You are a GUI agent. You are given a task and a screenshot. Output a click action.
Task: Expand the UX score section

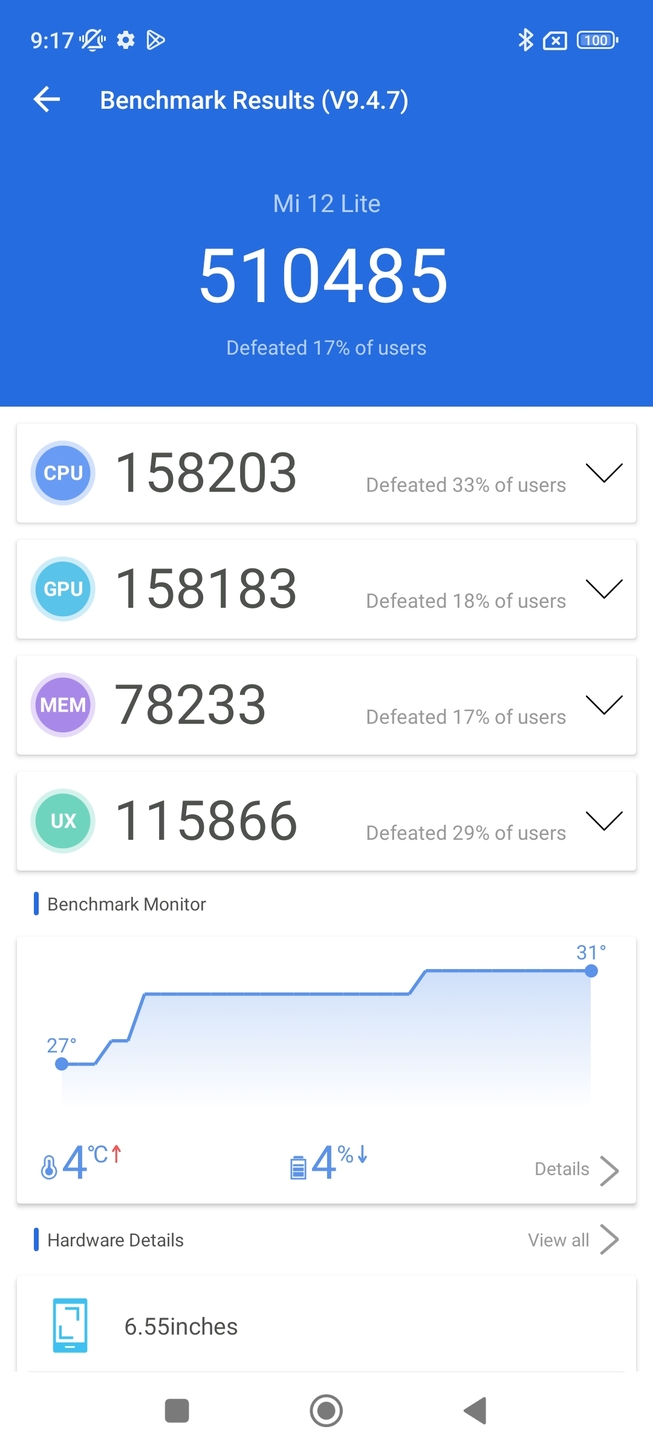coord(604,821)
